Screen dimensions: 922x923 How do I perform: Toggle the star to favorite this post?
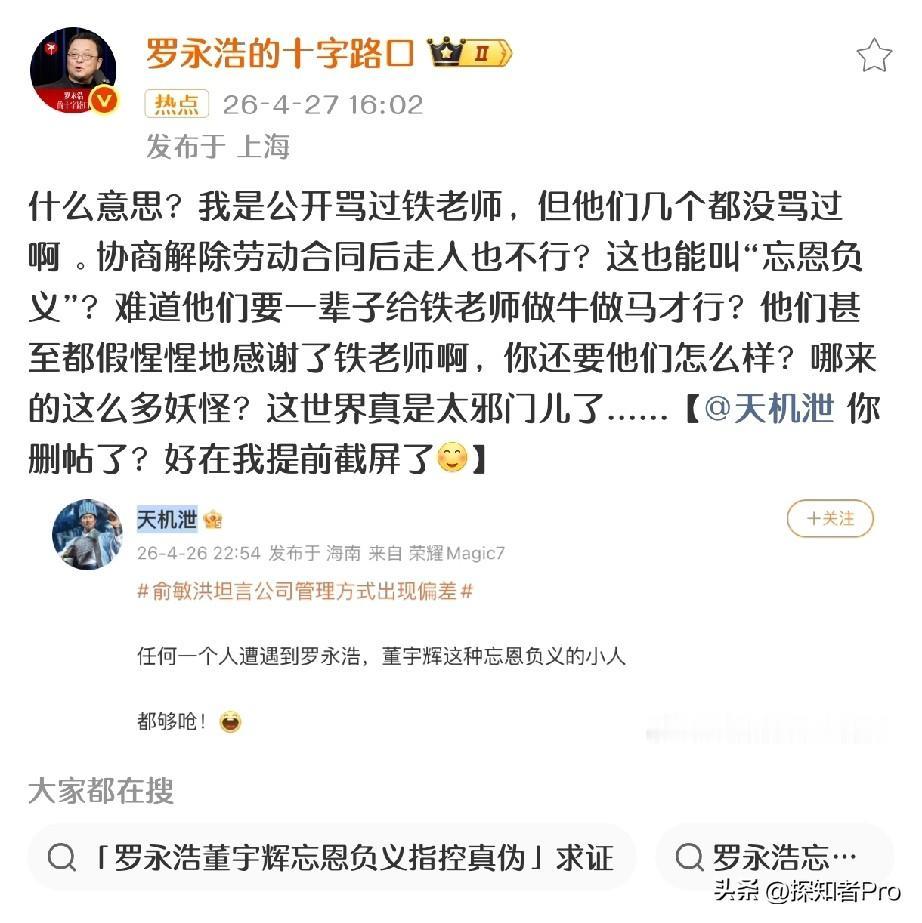[x=872, y=51]
